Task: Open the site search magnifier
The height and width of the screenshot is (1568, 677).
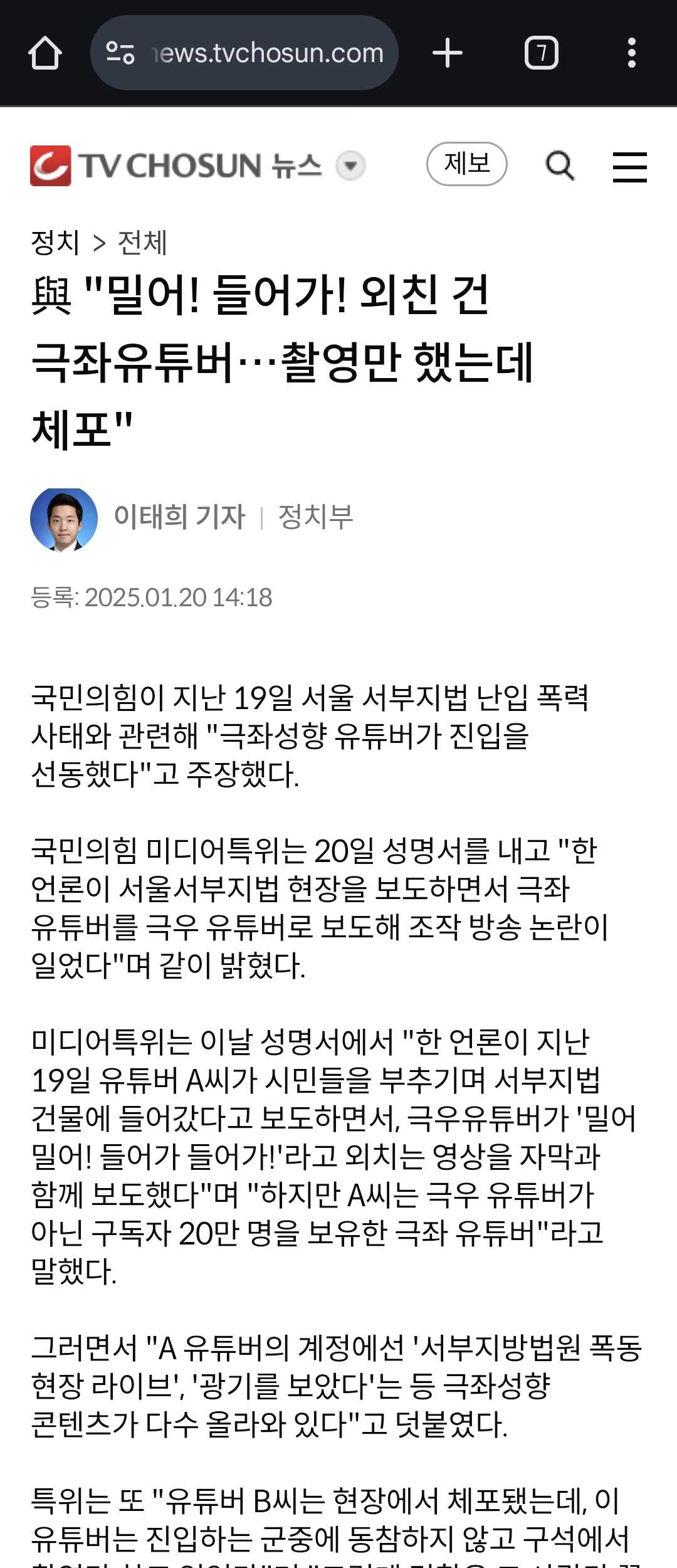Action: [559, 166]
